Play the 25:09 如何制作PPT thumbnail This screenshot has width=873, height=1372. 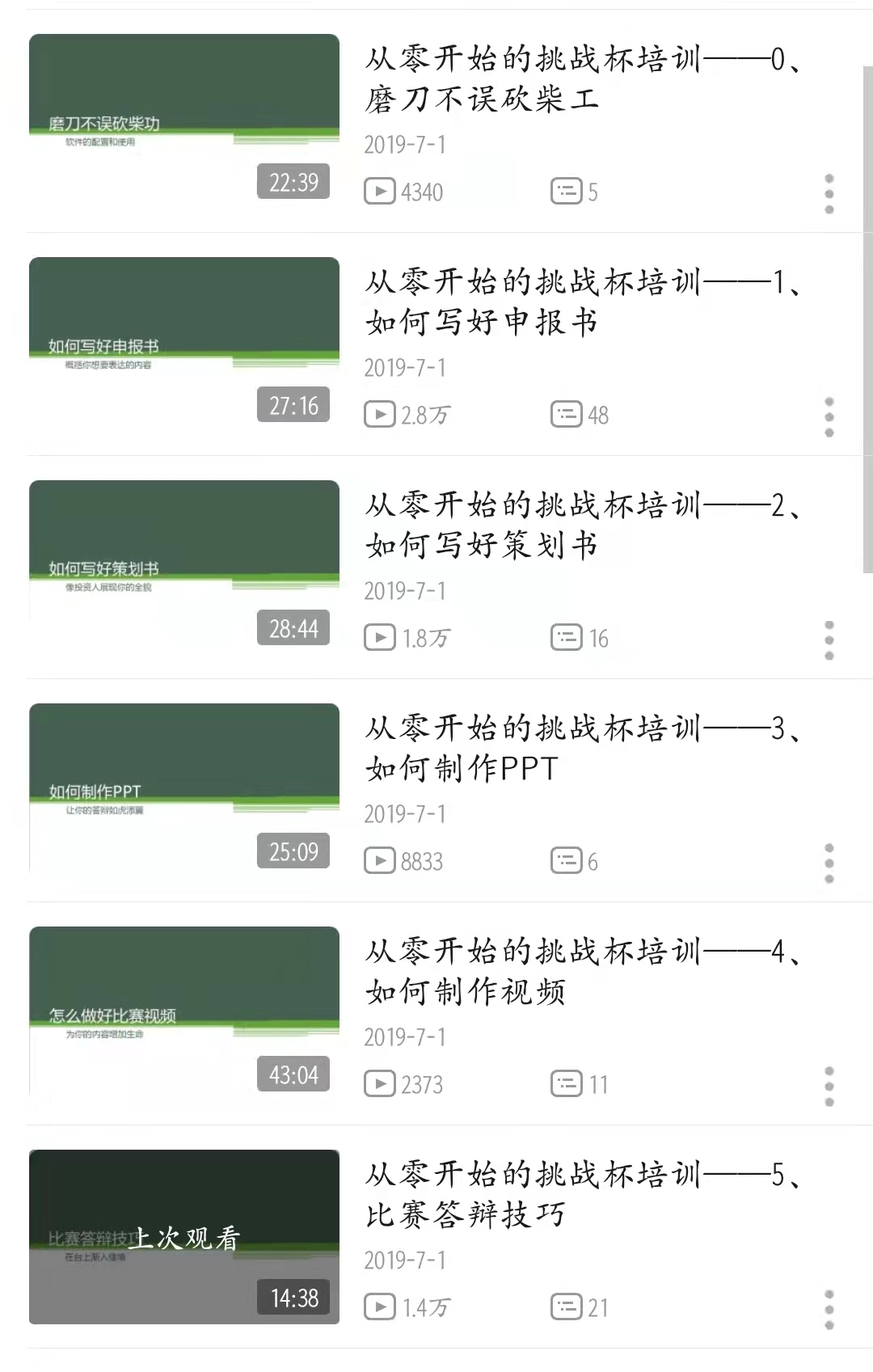(x=184, y=790)
